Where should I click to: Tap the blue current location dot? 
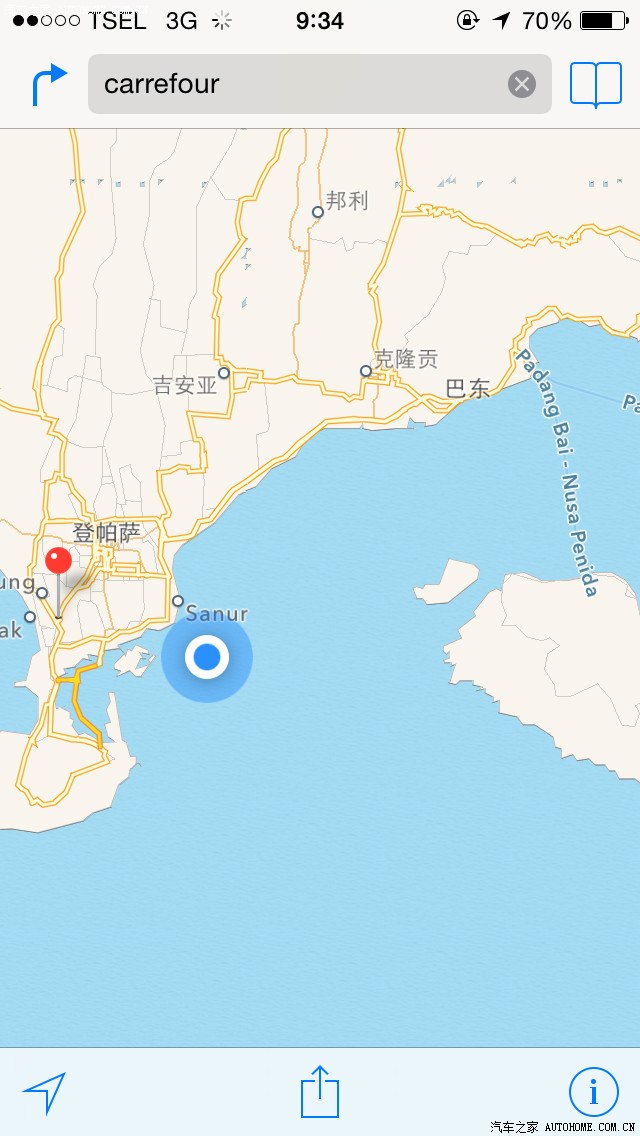click(x=207, y=657)
